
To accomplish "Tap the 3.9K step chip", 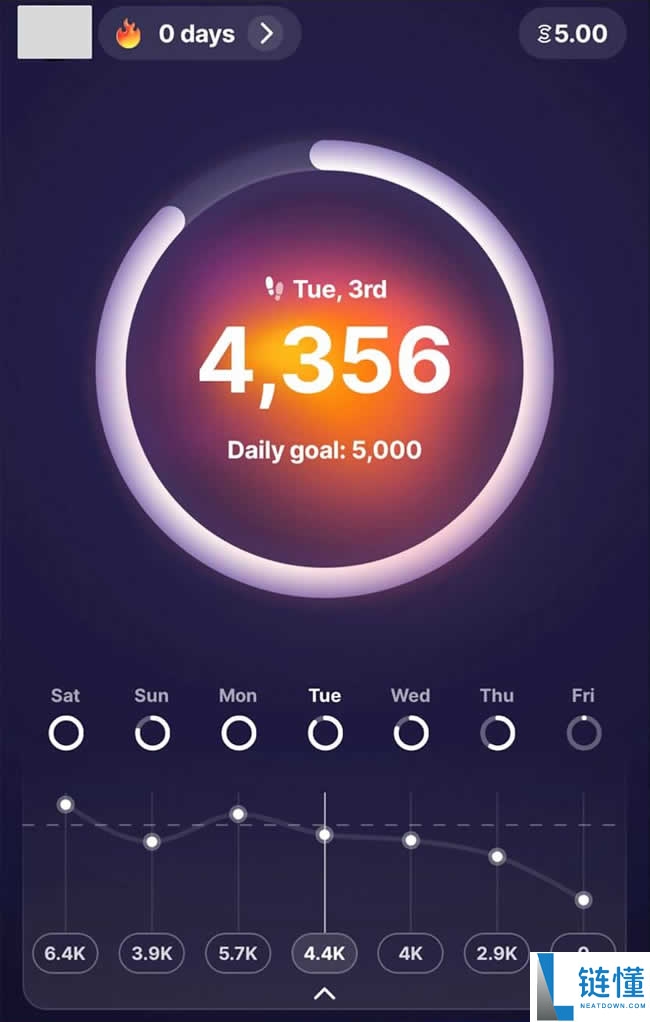I will pyautogui.click(x=152, y=954).
